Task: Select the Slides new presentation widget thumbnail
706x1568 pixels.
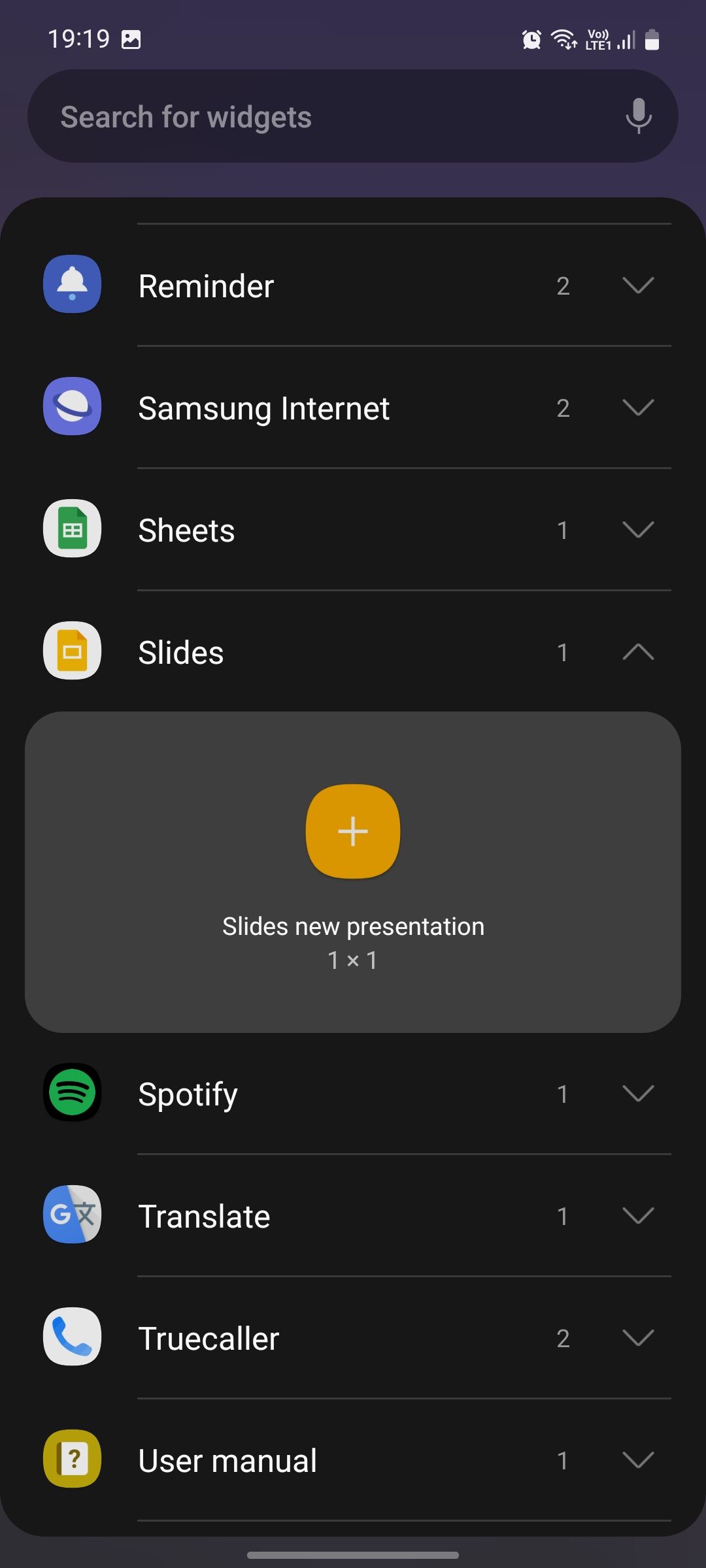Action: pyautogui.click(x=353, y=869)
